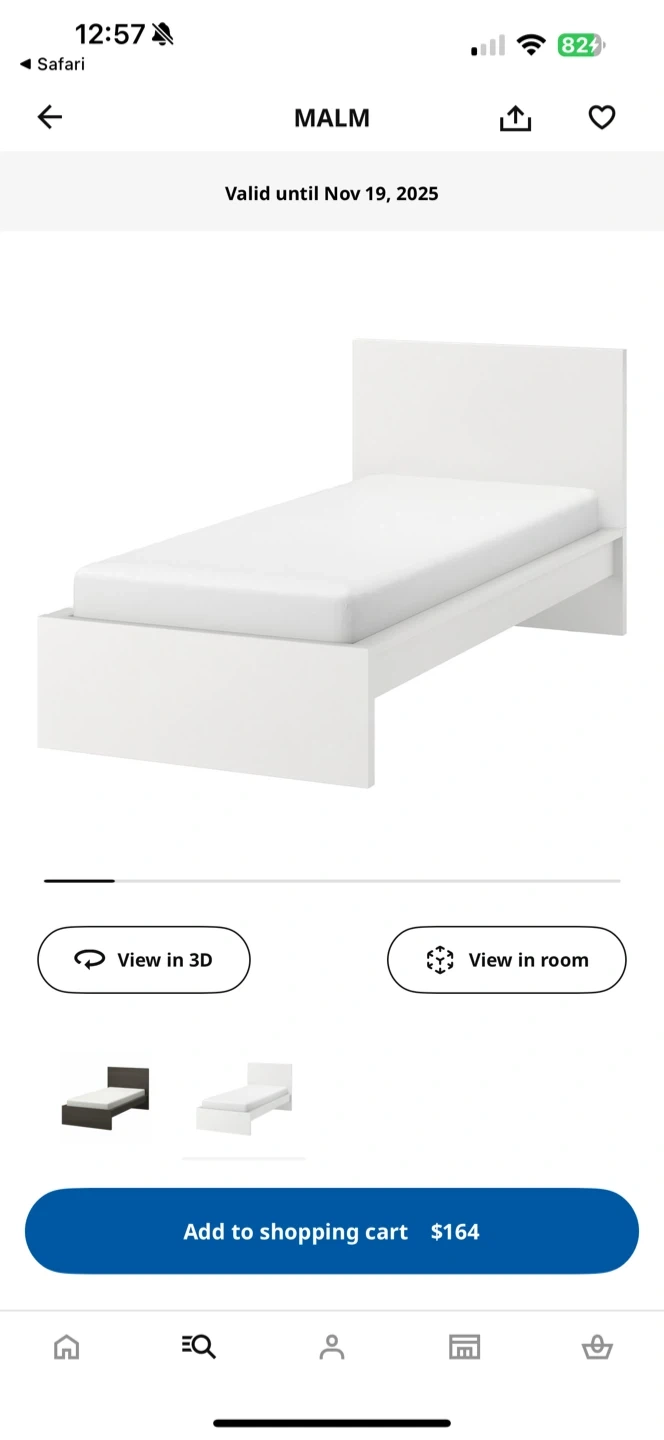Switch to the store tab
The height and width of the screenshot is (1440, 664).
pyautogui.click(x=464, y=1347)
